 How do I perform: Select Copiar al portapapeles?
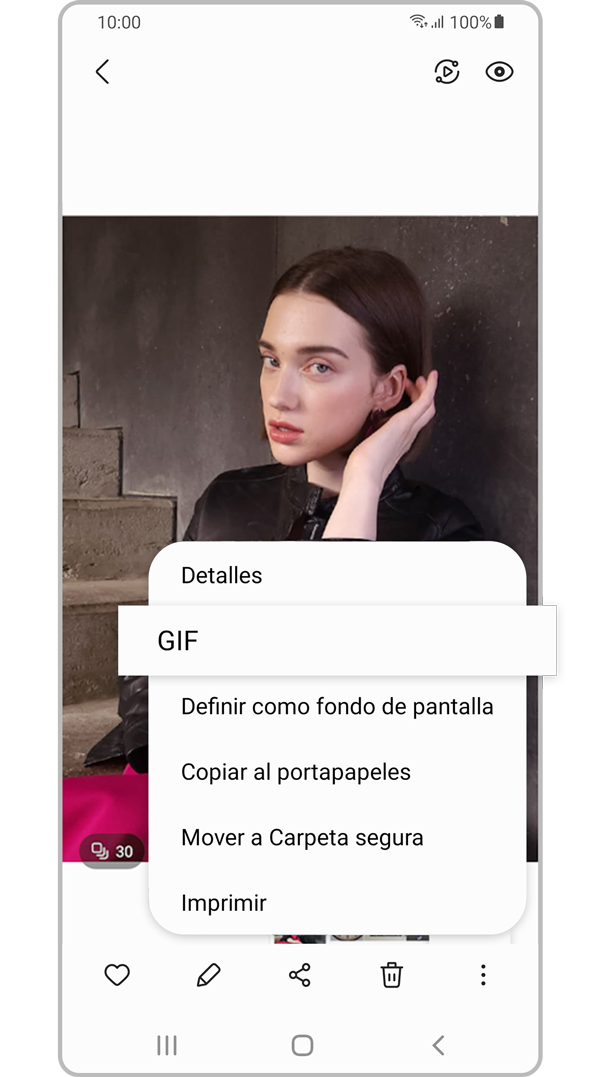point(296,772)
